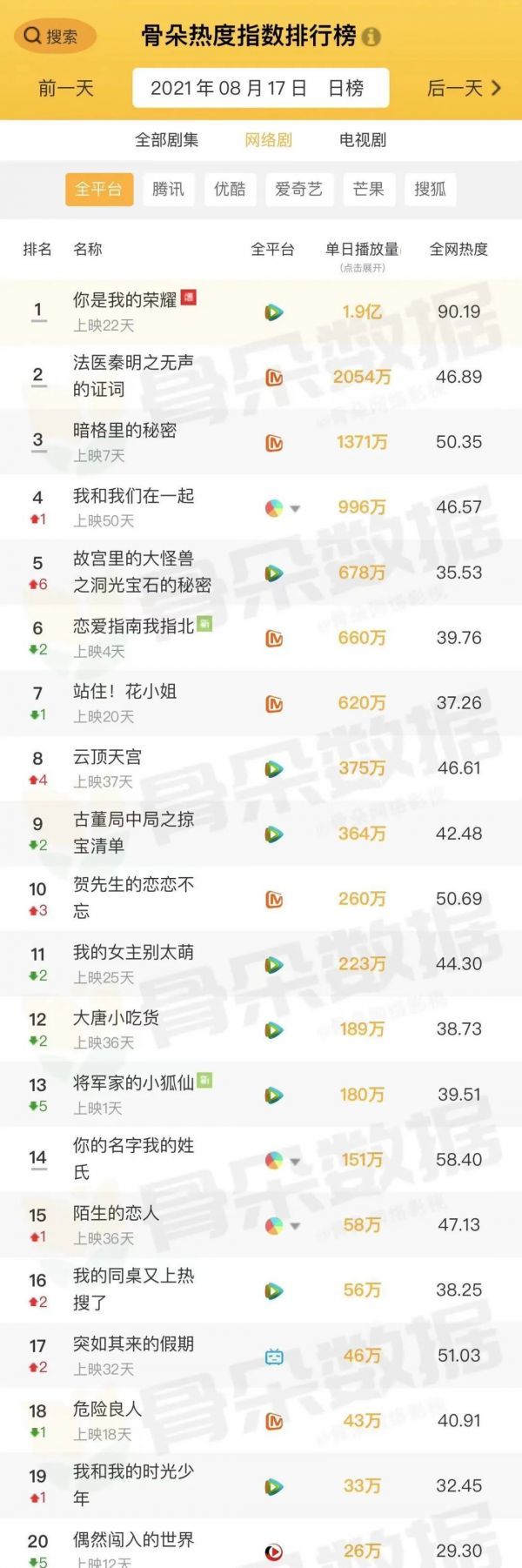Filter by 优酷 platform
This screenshot has width=522, height=1568.
click(230, 189)
